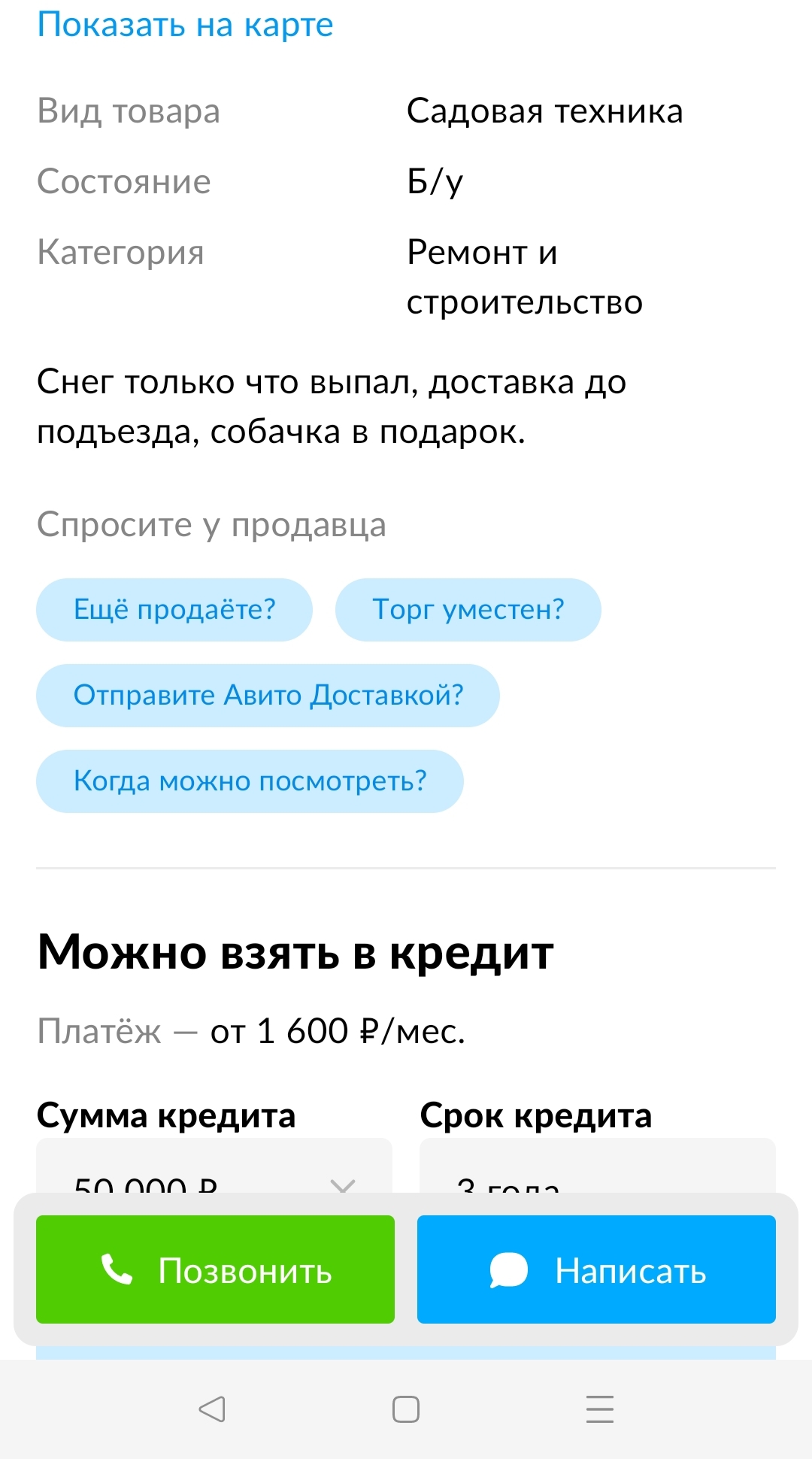812x1459 pixels.
Task: Tap the system home button
Action: pyautogui.click(x=406, y=1409)
